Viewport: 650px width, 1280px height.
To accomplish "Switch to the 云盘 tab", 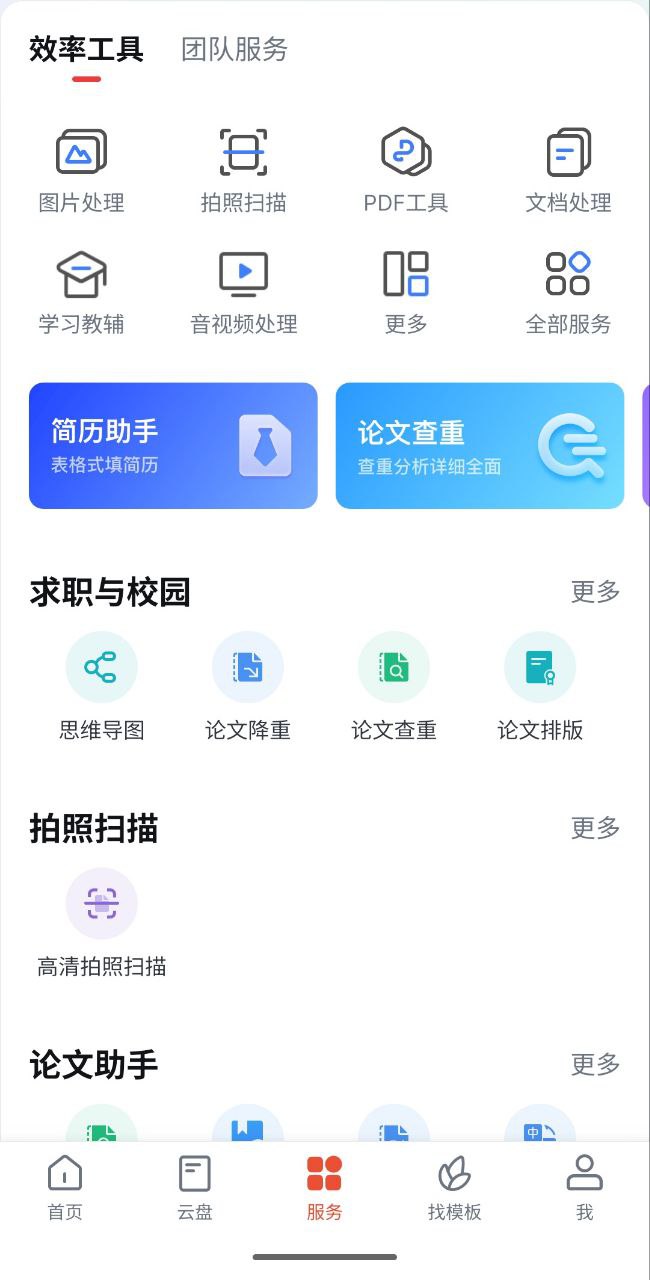I will click(195, 1187).
